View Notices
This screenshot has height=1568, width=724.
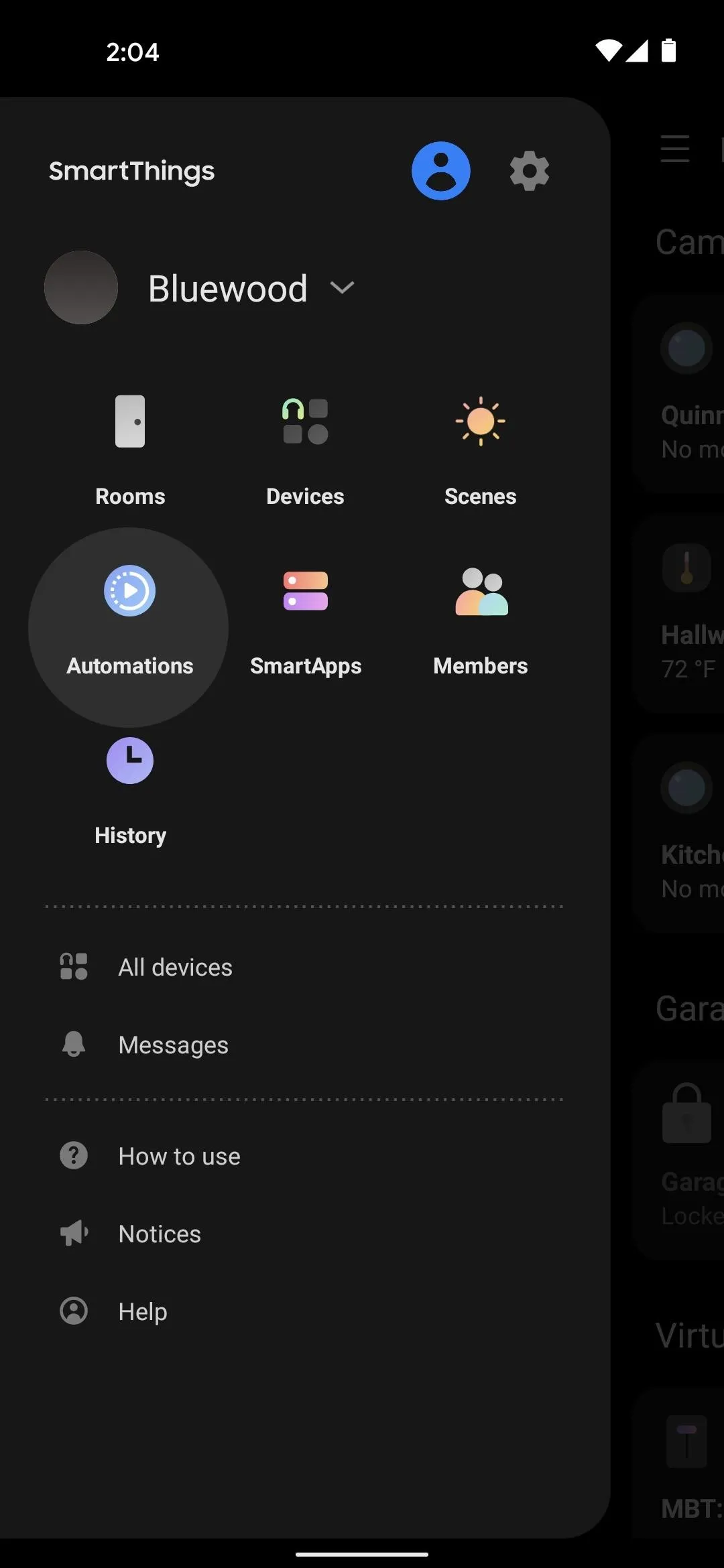(304, 1234)
